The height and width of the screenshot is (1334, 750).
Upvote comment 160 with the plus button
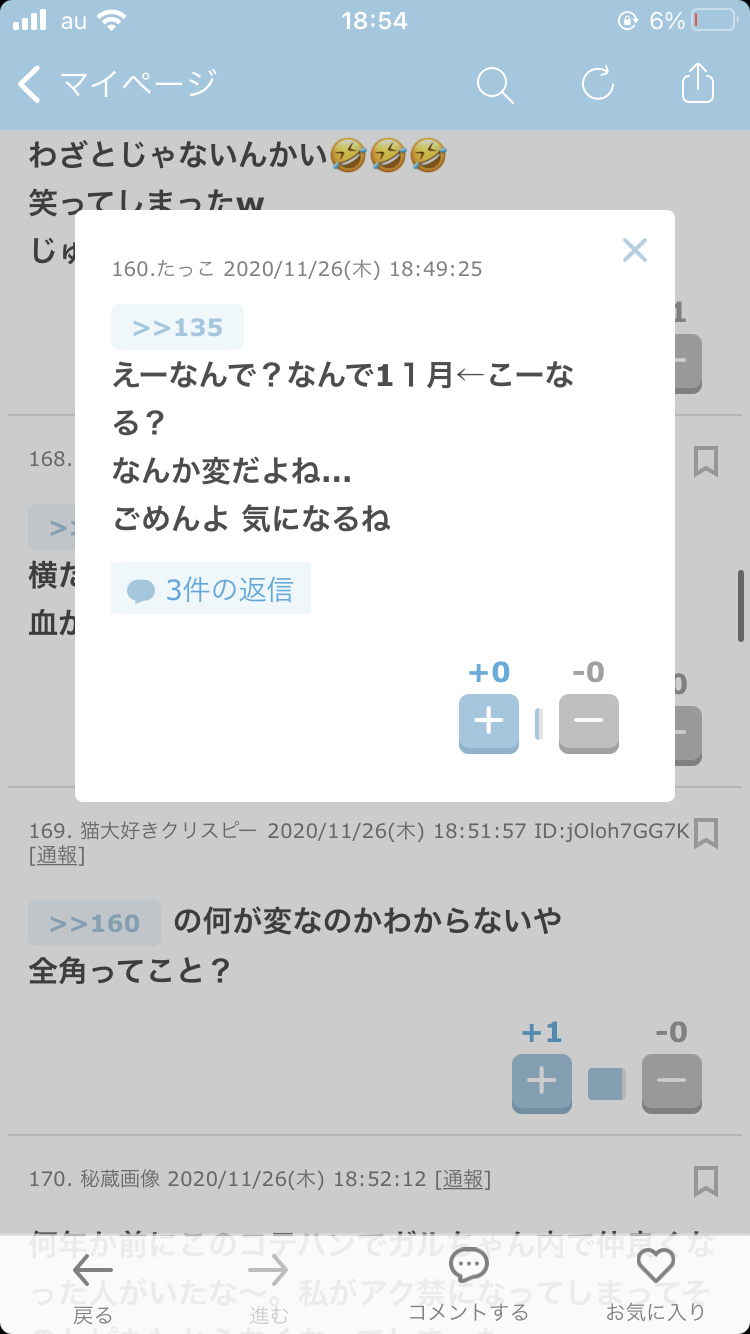(489, 722)
